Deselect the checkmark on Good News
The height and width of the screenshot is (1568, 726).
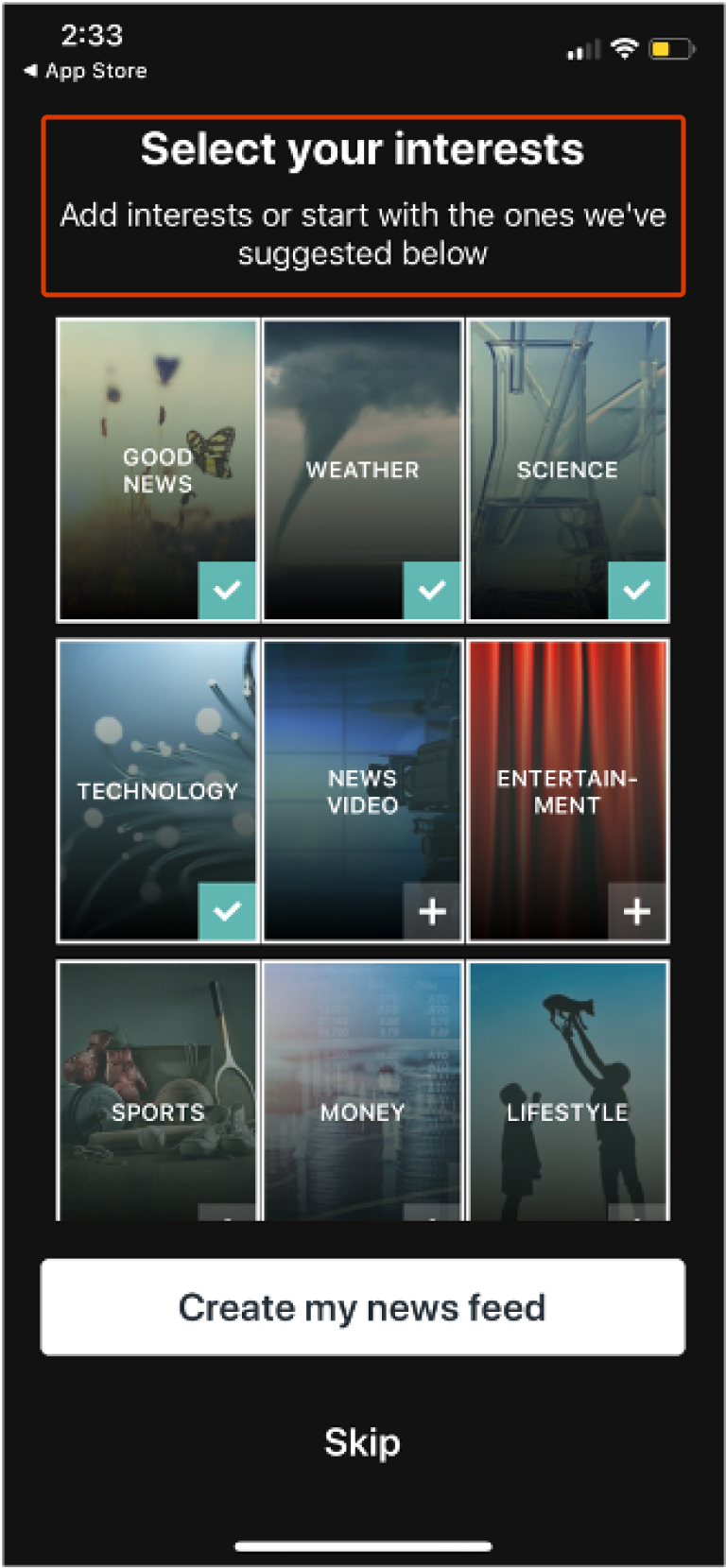[227, 589]
